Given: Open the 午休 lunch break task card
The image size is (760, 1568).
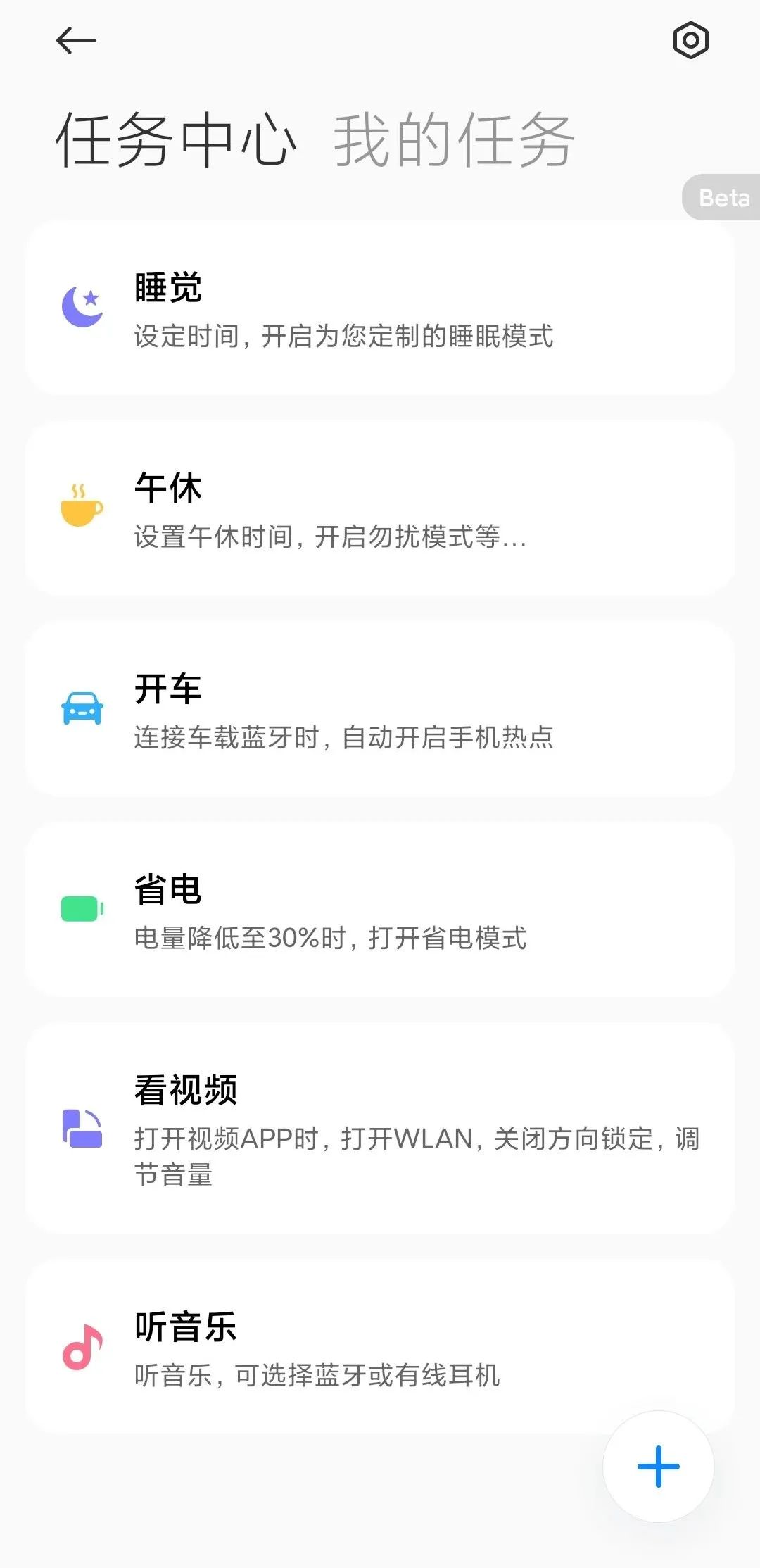Looking at the screenshot, I should [380, 508].
